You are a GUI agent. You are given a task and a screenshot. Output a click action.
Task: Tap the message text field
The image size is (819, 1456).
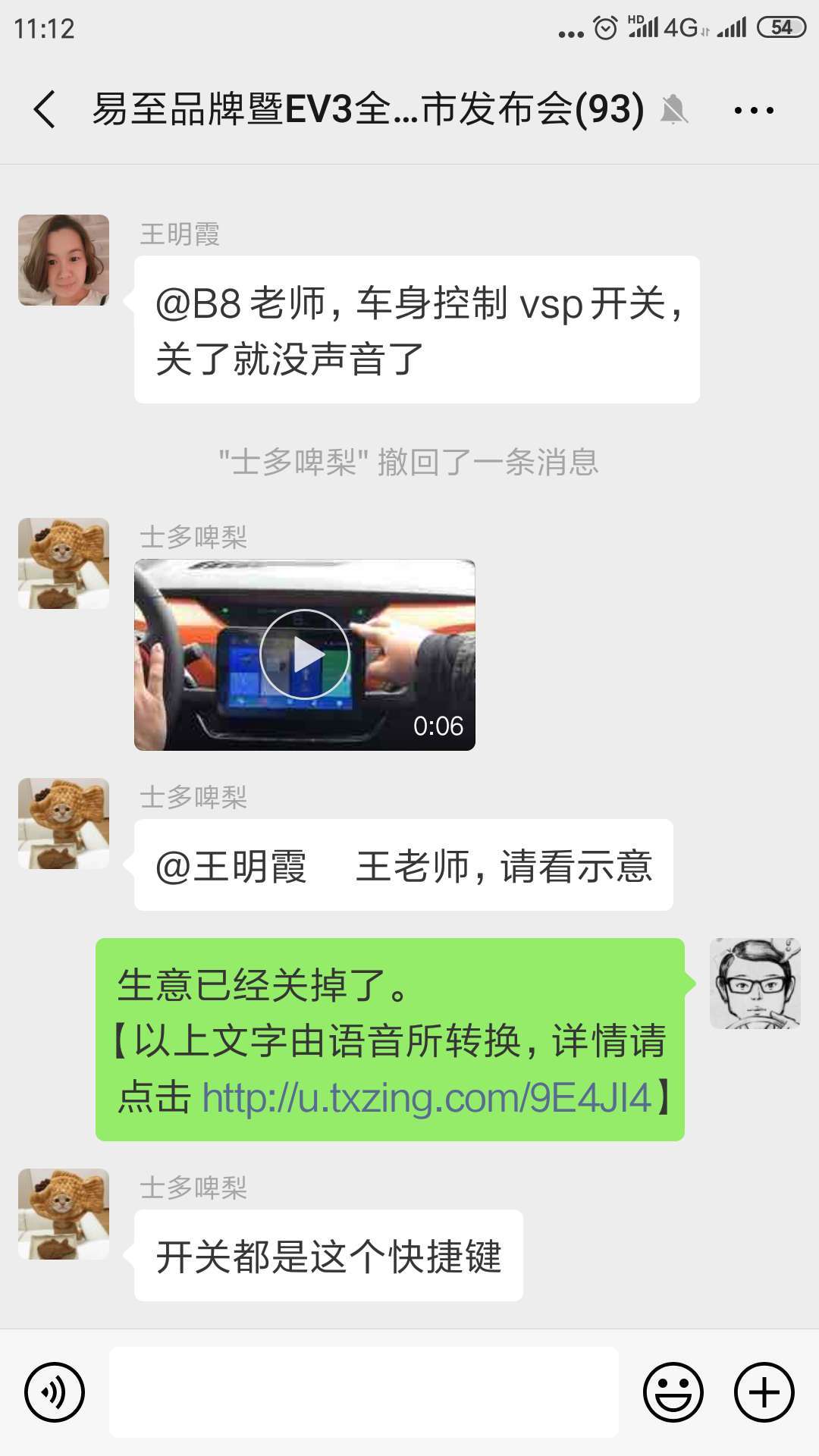[x=364, y=1392]
